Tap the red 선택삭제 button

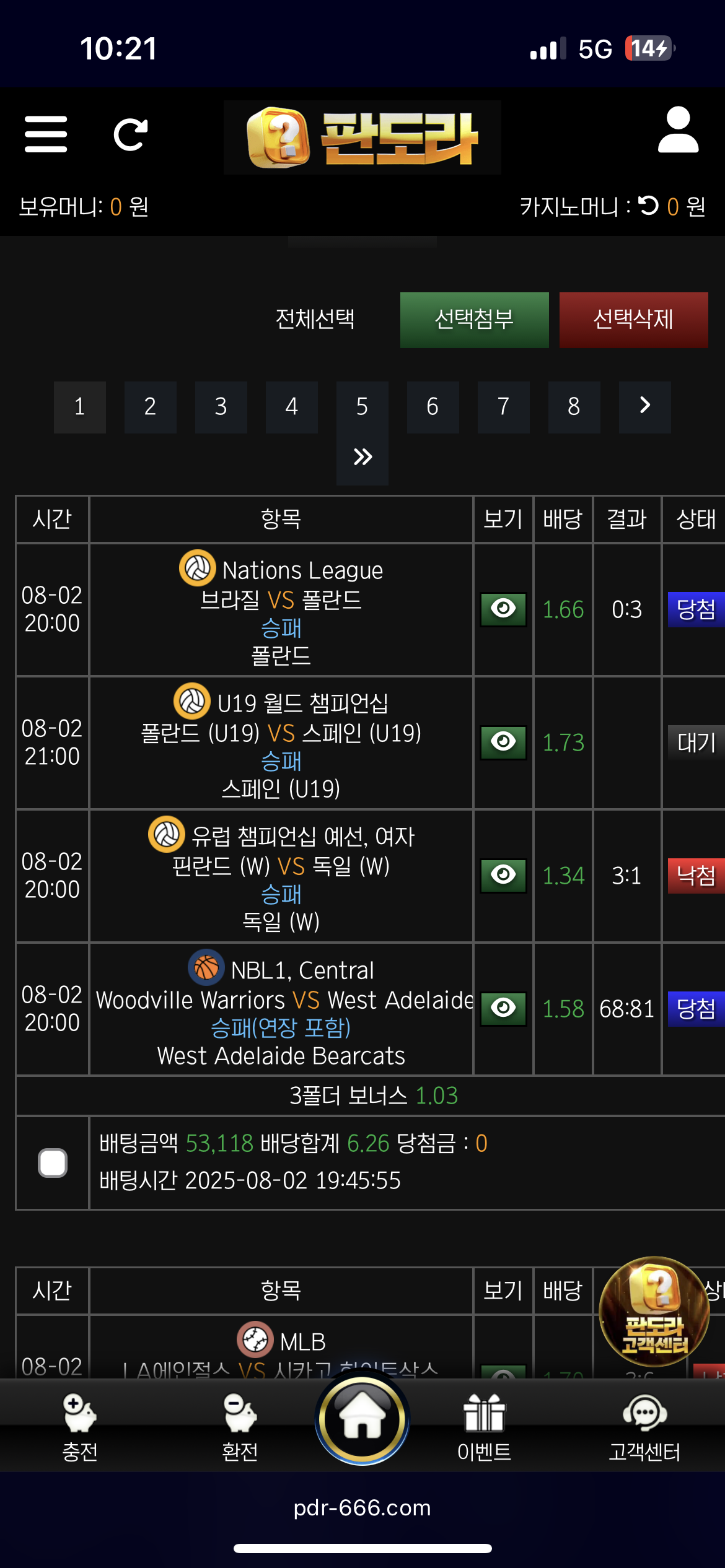(633, 320)
